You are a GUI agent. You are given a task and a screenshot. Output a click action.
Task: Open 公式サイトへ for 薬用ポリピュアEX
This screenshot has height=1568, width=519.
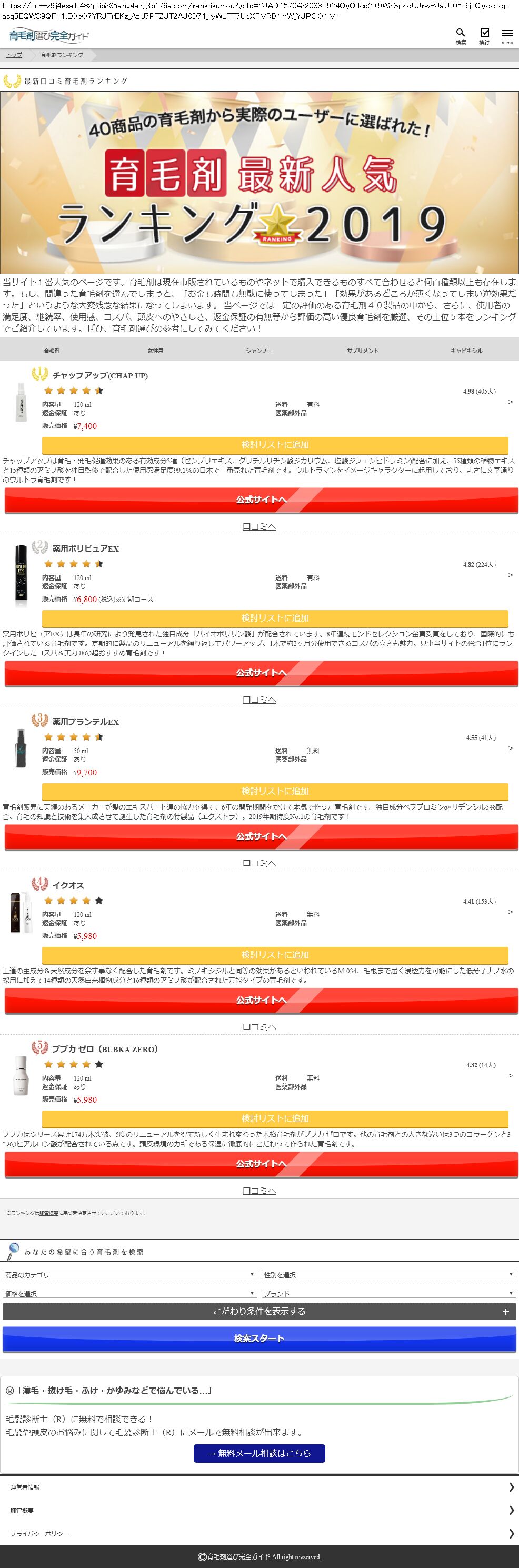262,673
